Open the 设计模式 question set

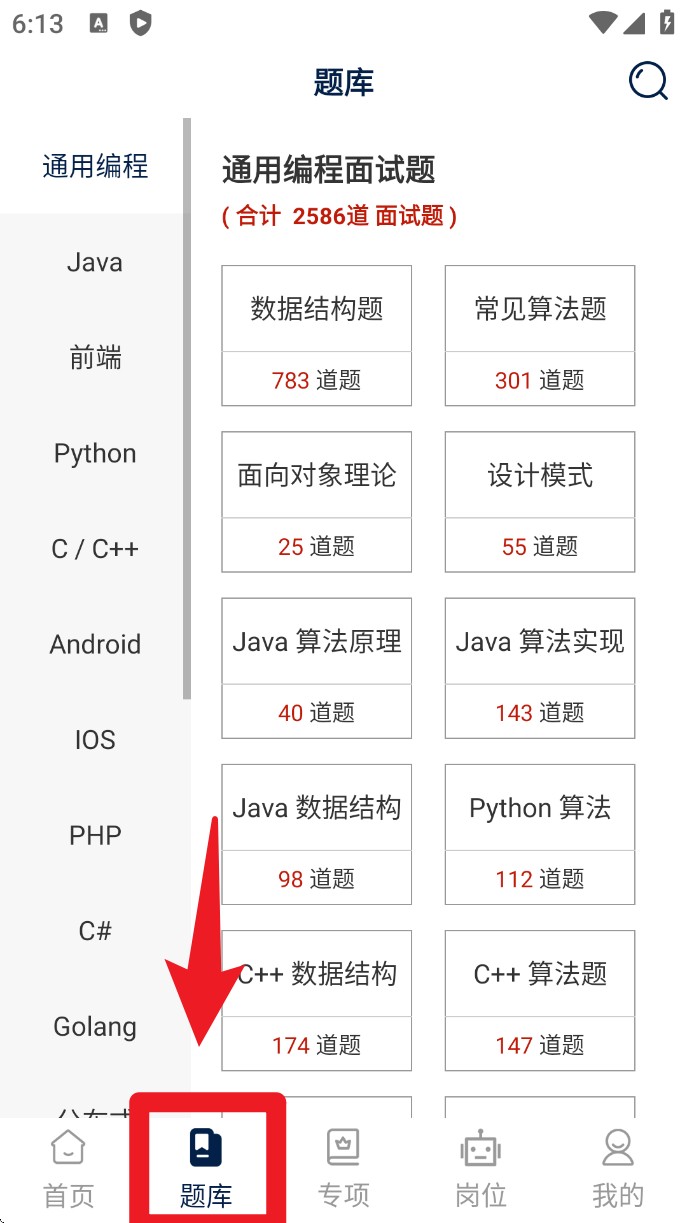[540, 501]
